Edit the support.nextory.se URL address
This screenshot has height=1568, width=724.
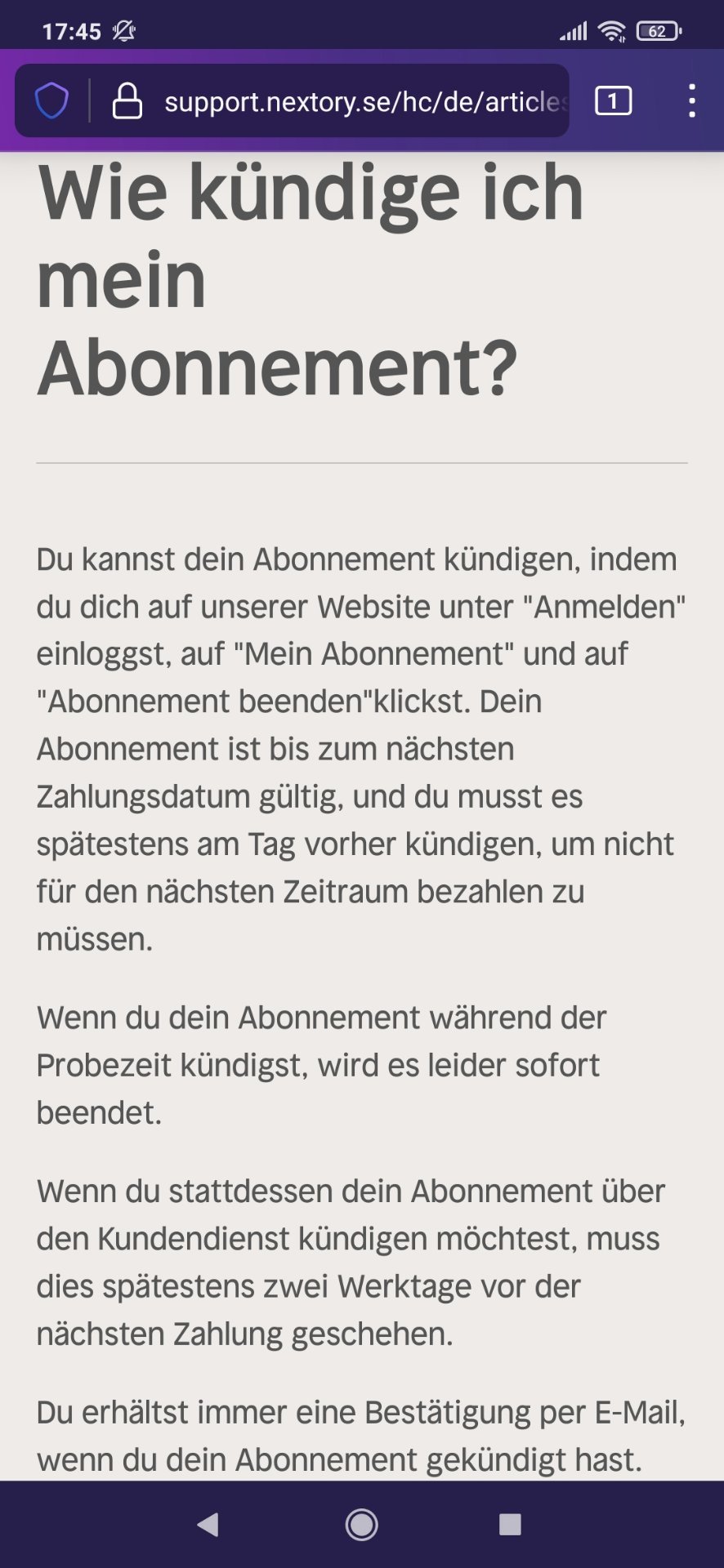pos(364,101)
